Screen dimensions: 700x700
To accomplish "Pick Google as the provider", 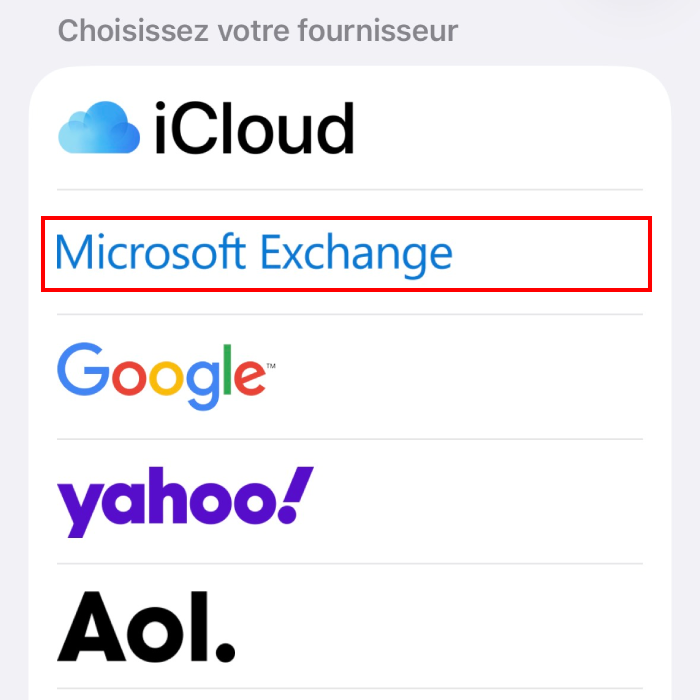I will click(165, 375).
